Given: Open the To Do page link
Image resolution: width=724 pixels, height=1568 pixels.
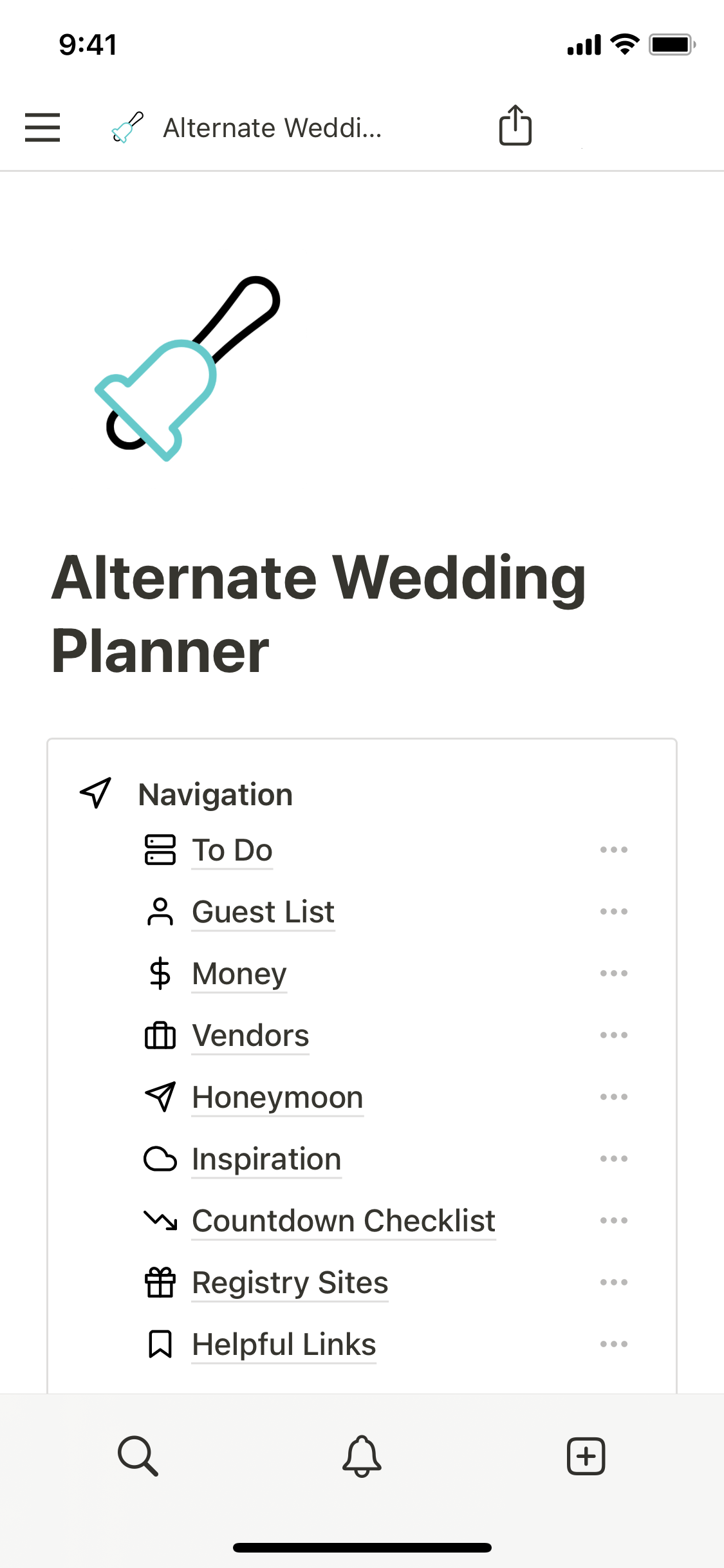Looking at the screenshot, I should (x=232, y=850).
